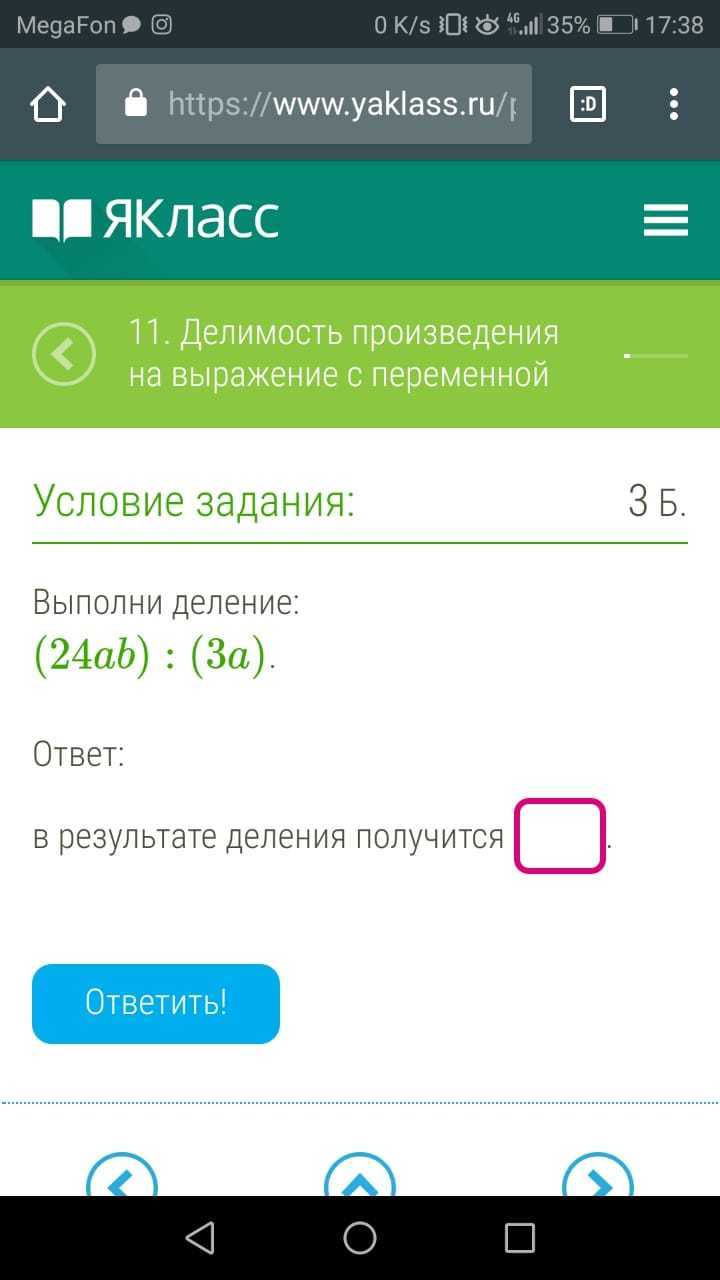720x1280 pixels.
Task: Tap the system back button
Action: tap(200, 1238)
